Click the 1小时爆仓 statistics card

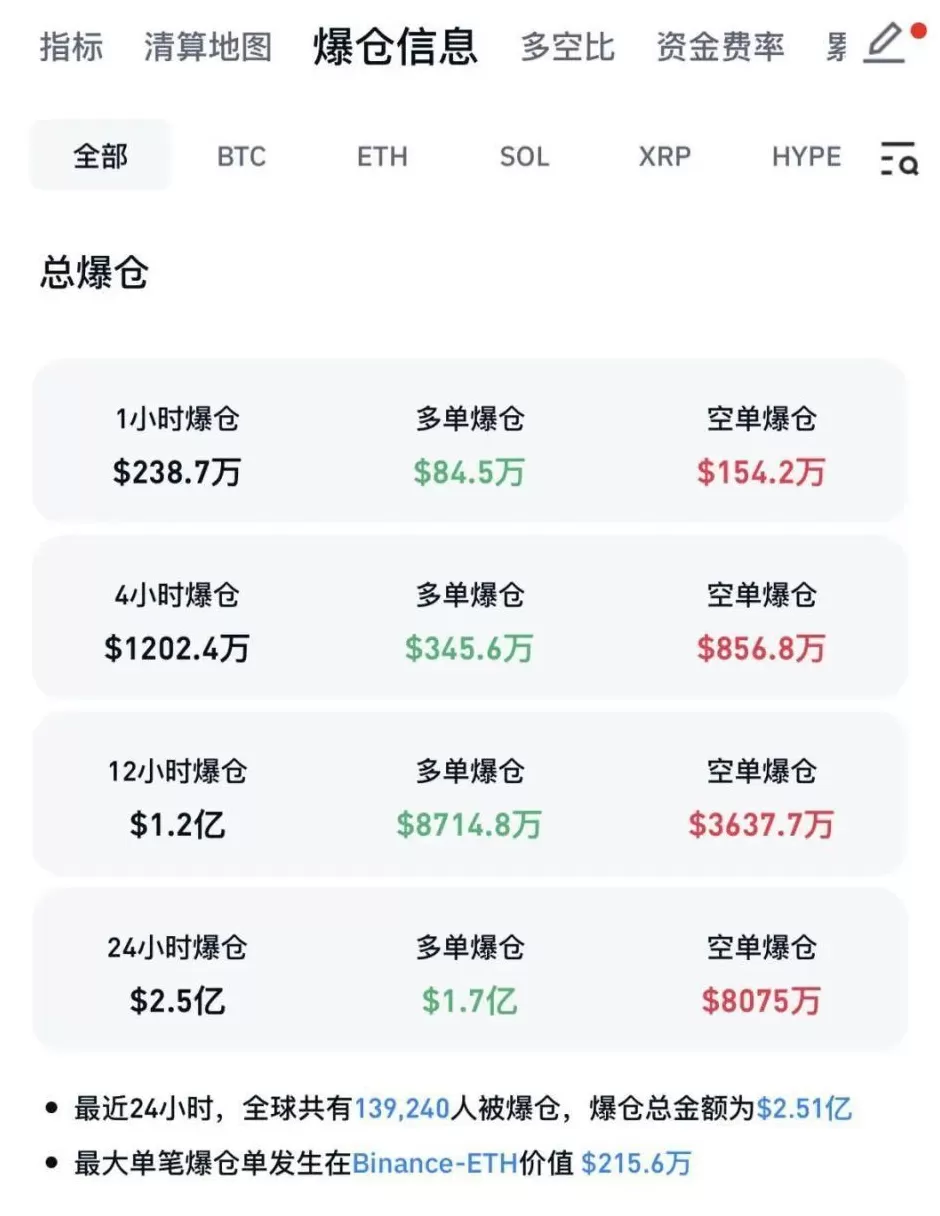[x=470, y=443]
